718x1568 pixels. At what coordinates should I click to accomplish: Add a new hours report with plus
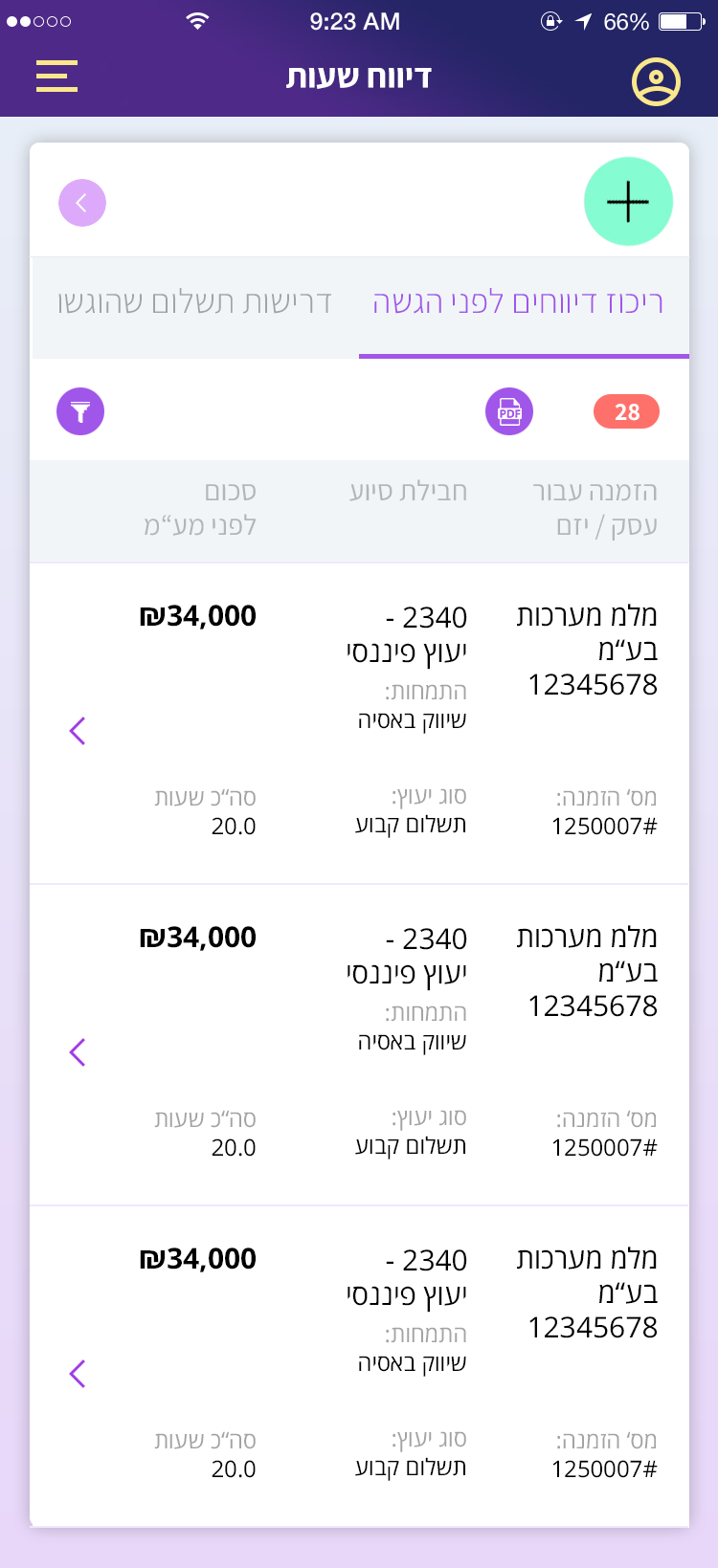628,202
